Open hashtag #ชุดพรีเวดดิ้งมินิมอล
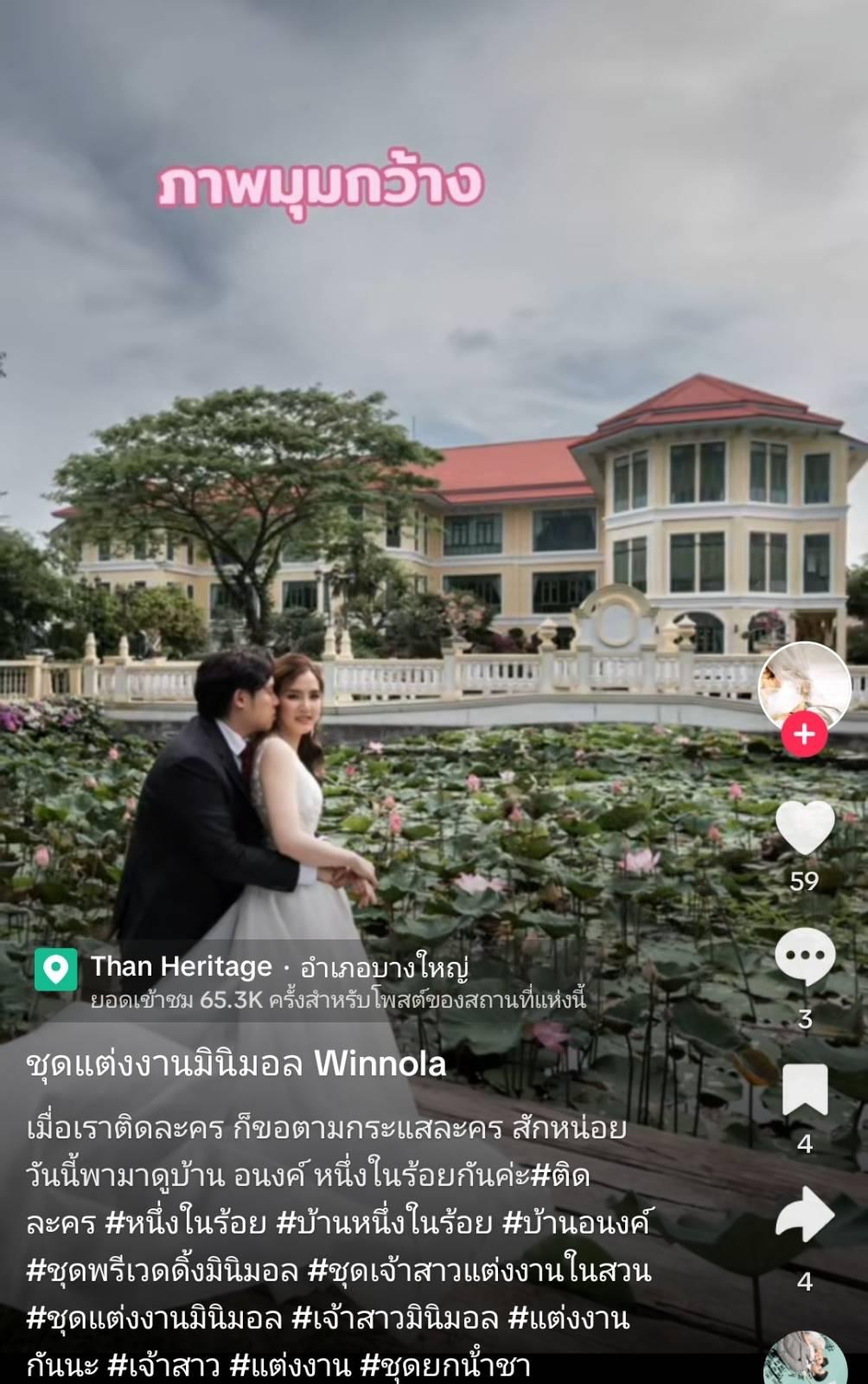Screen dimensions: 868x1384 [162, 1272]
